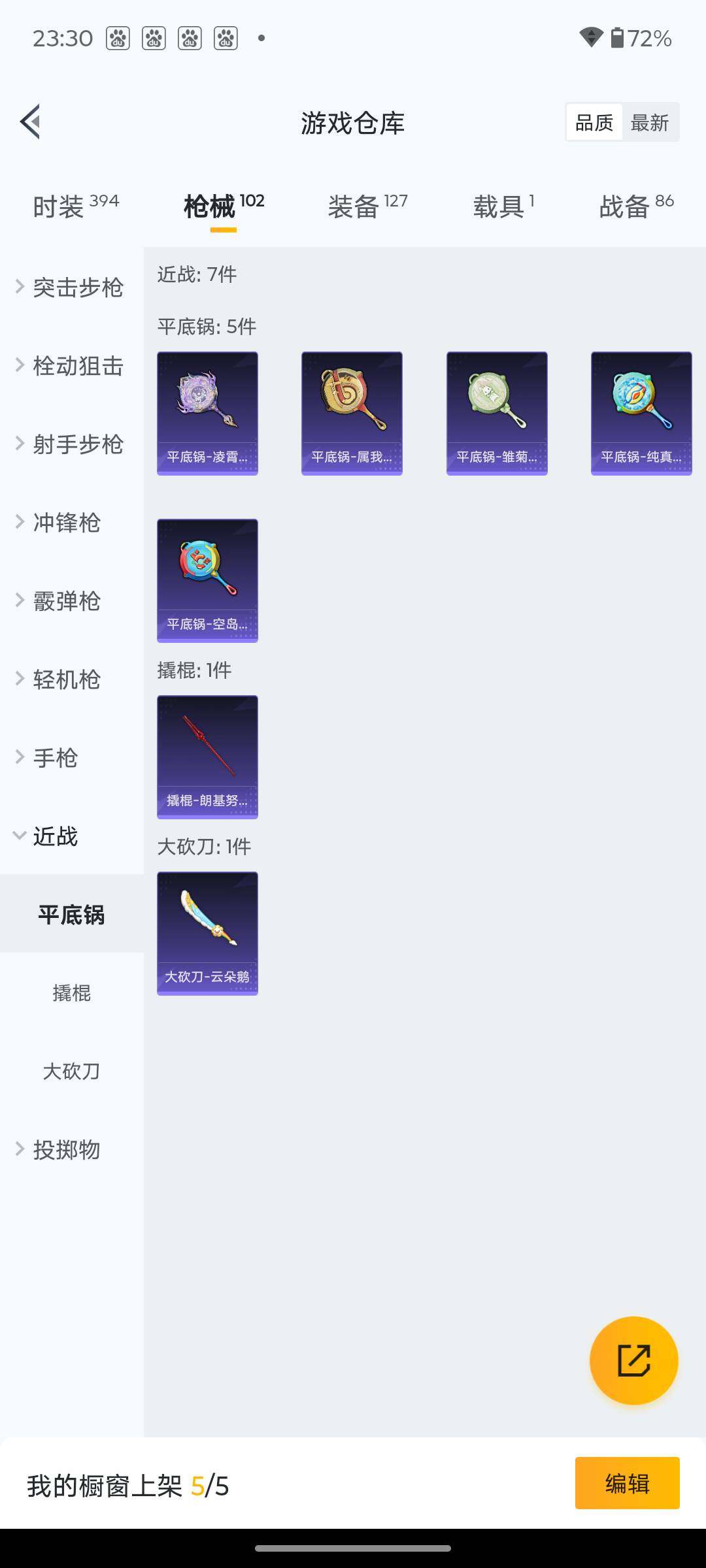View the 撬棍-朗基努 item

[207, 757]
